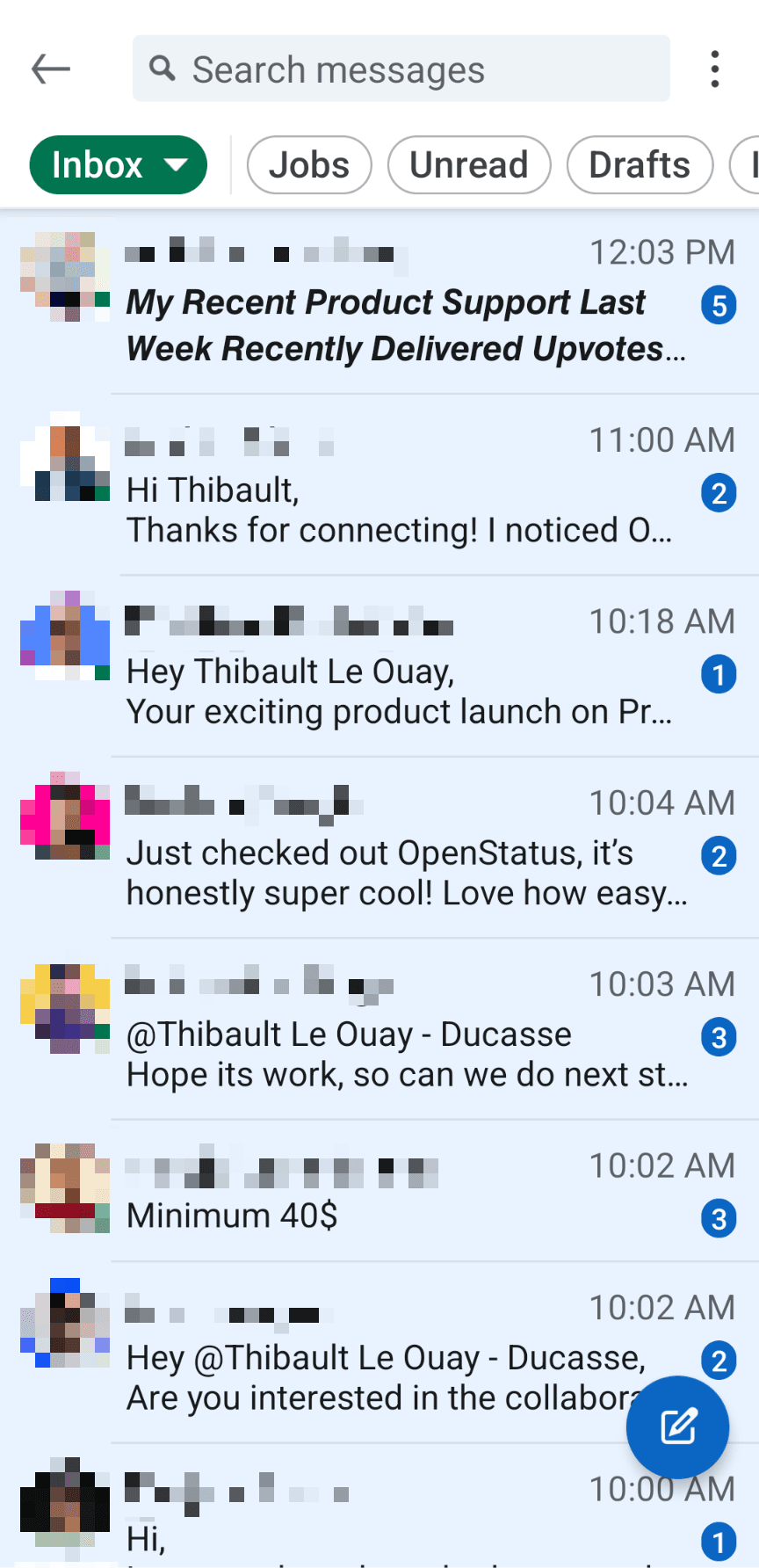
Task: Open the avatar of the 12:03 PM conversation
Action: [x=64, y=275]
